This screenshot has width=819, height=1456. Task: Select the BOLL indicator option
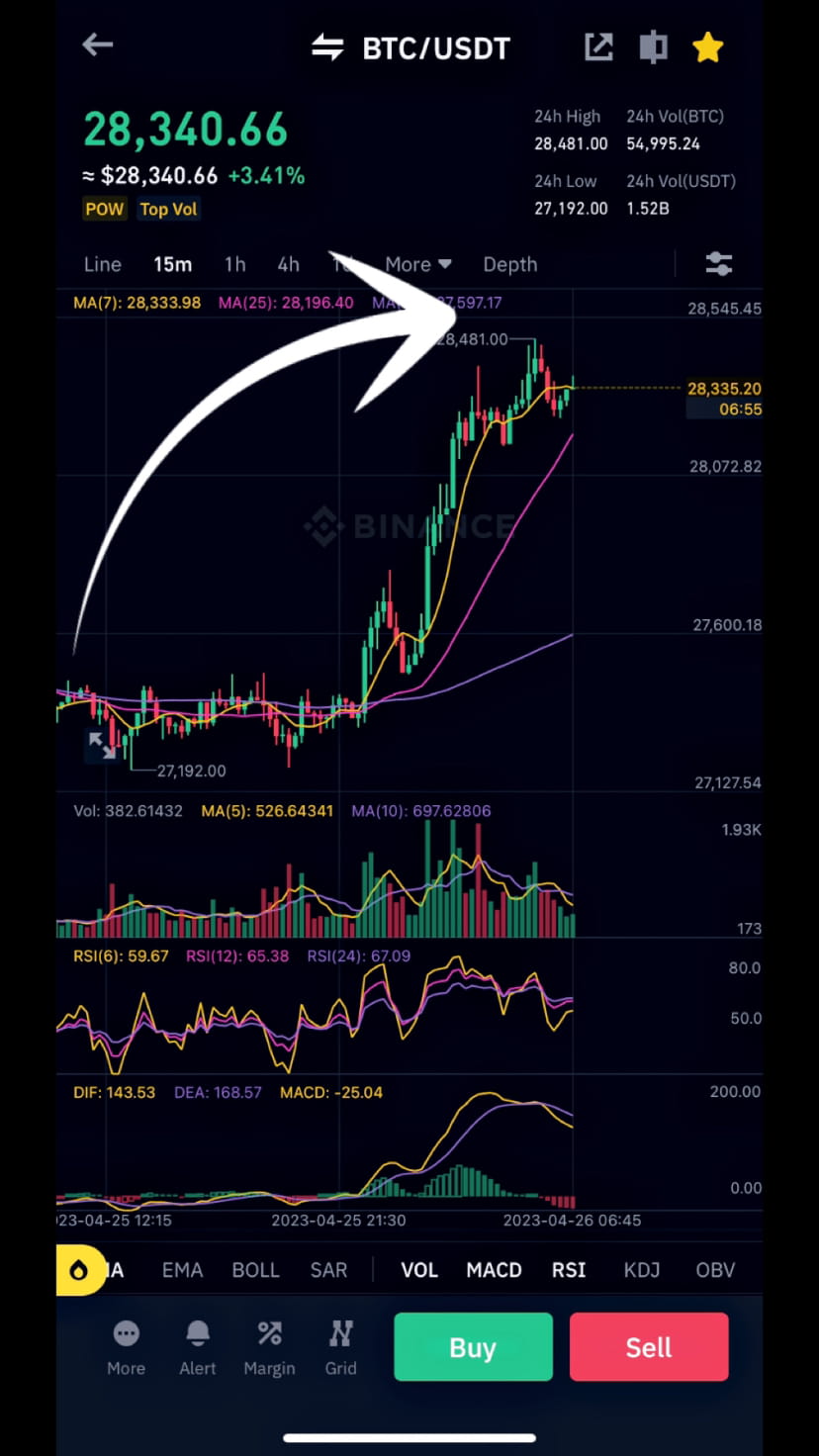[x=255, y=1270]
